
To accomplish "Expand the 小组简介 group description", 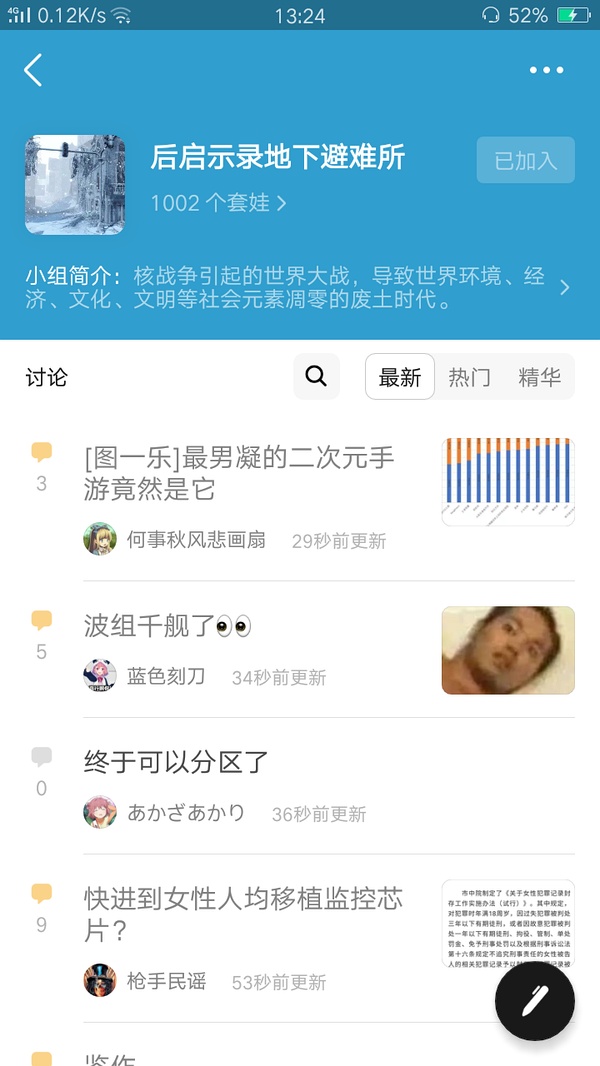I will tap(565, 288).
